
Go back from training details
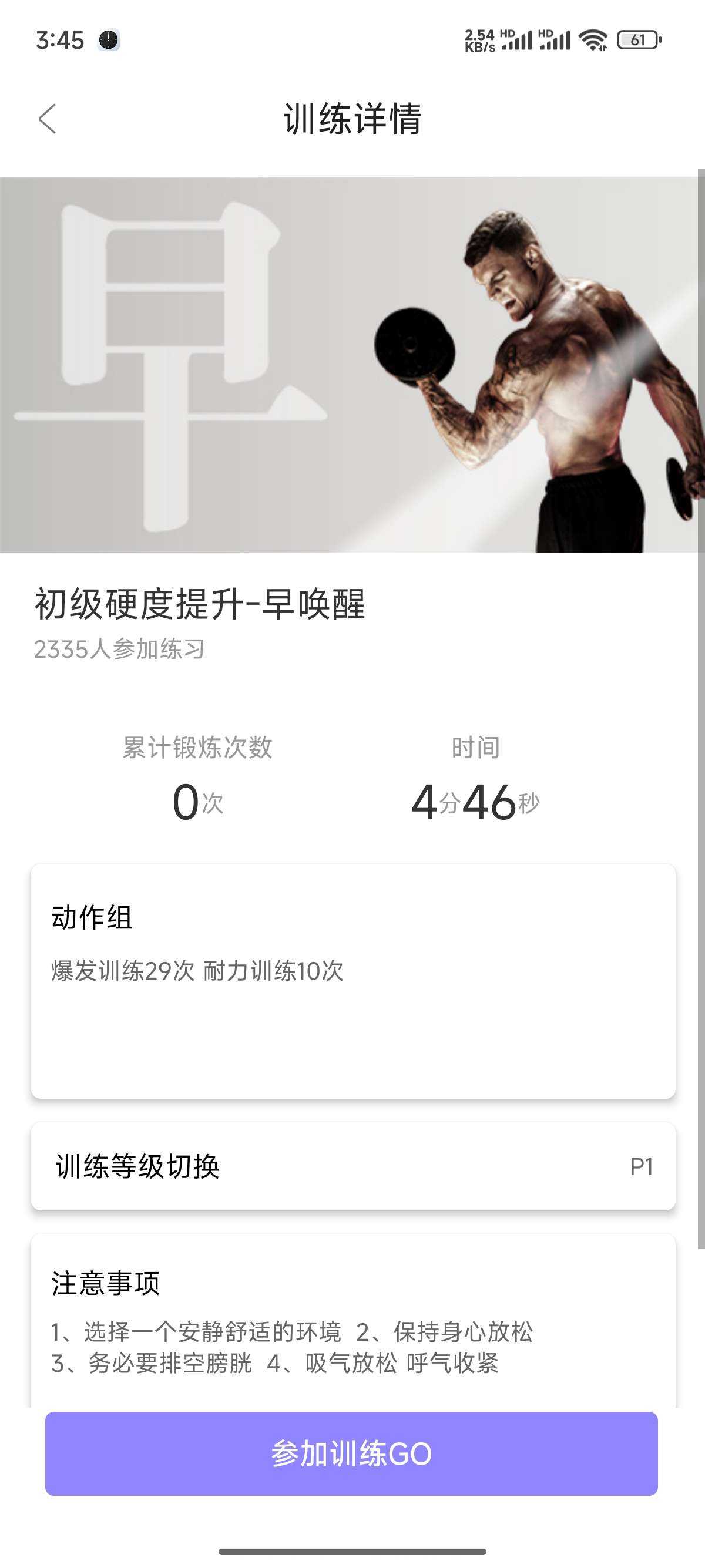48,118
